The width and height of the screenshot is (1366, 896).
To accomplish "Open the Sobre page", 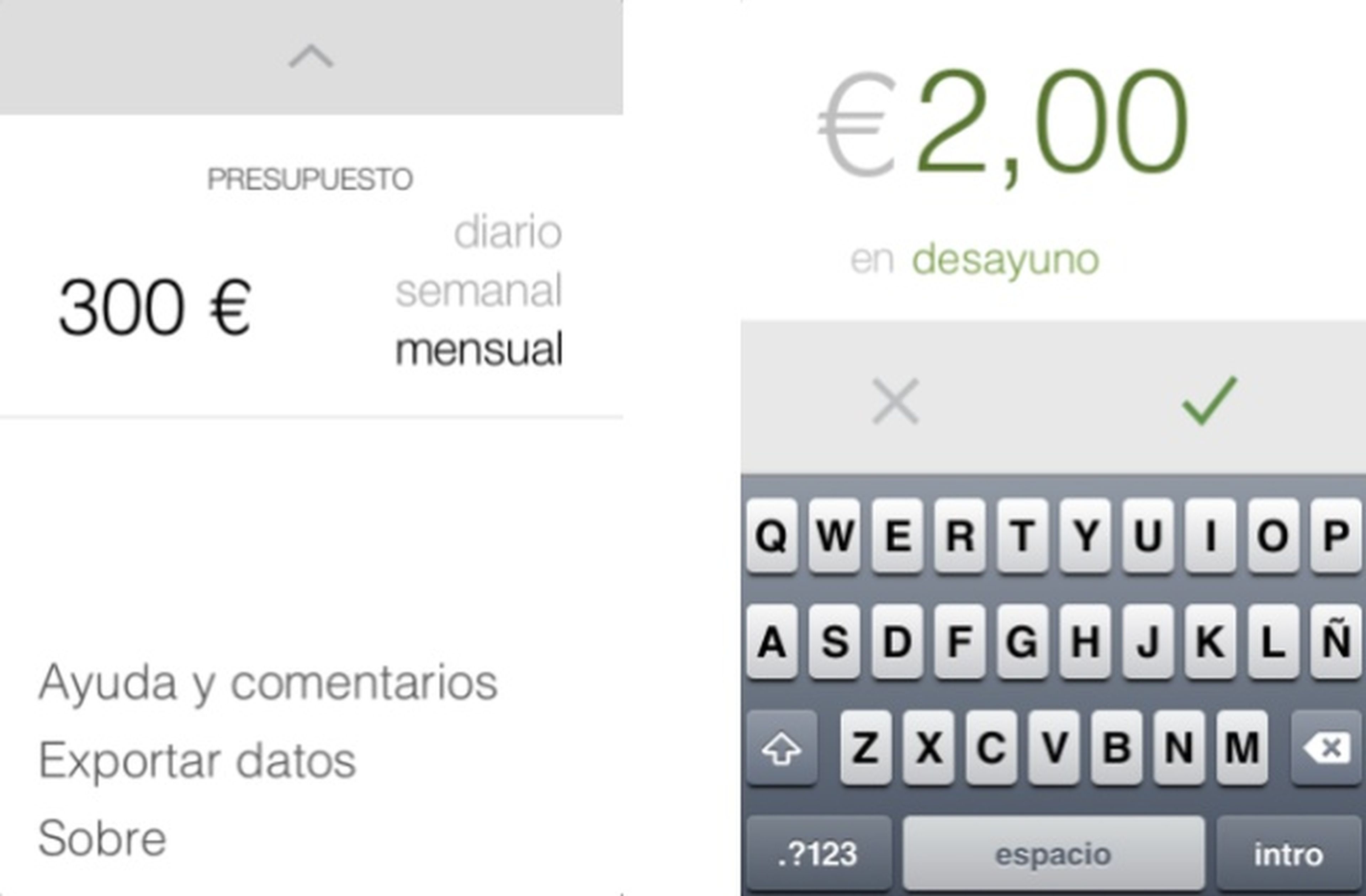I will 102,837.
